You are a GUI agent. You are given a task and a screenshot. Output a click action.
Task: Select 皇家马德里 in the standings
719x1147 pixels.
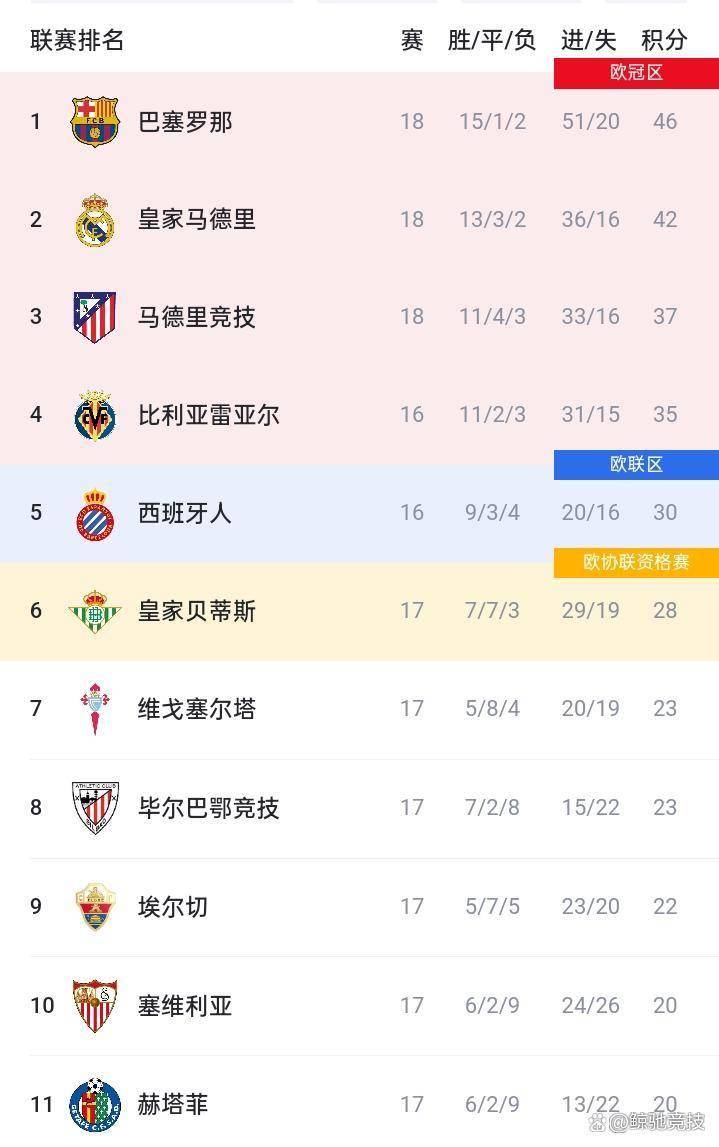(197, 220)
